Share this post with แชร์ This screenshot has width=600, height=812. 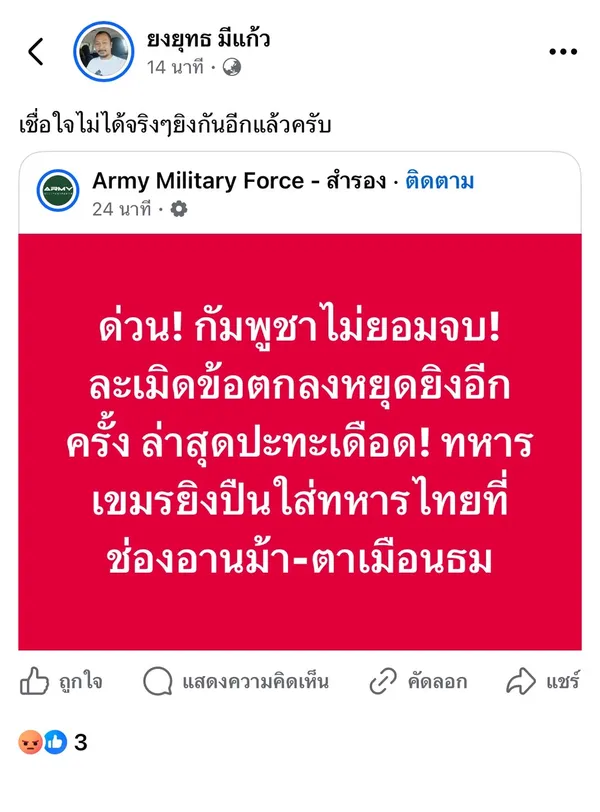[x=543, y=682]
